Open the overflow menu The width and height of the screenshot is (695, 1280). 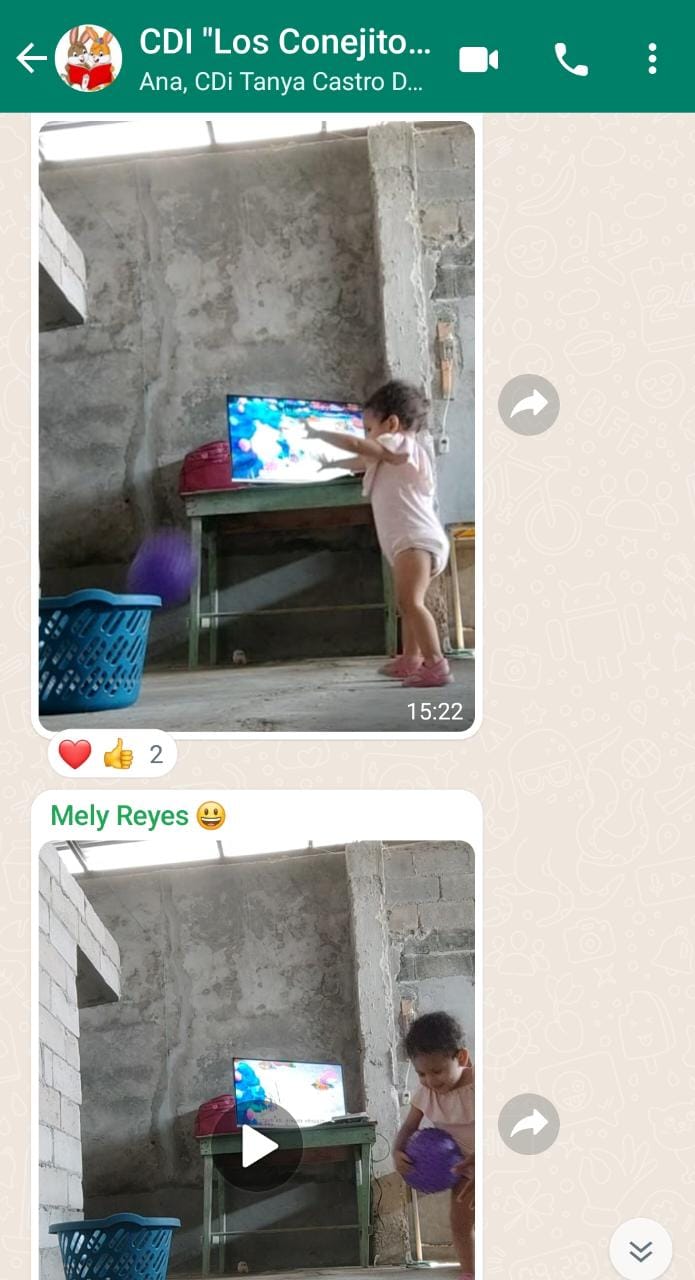(x=652, y=59)
